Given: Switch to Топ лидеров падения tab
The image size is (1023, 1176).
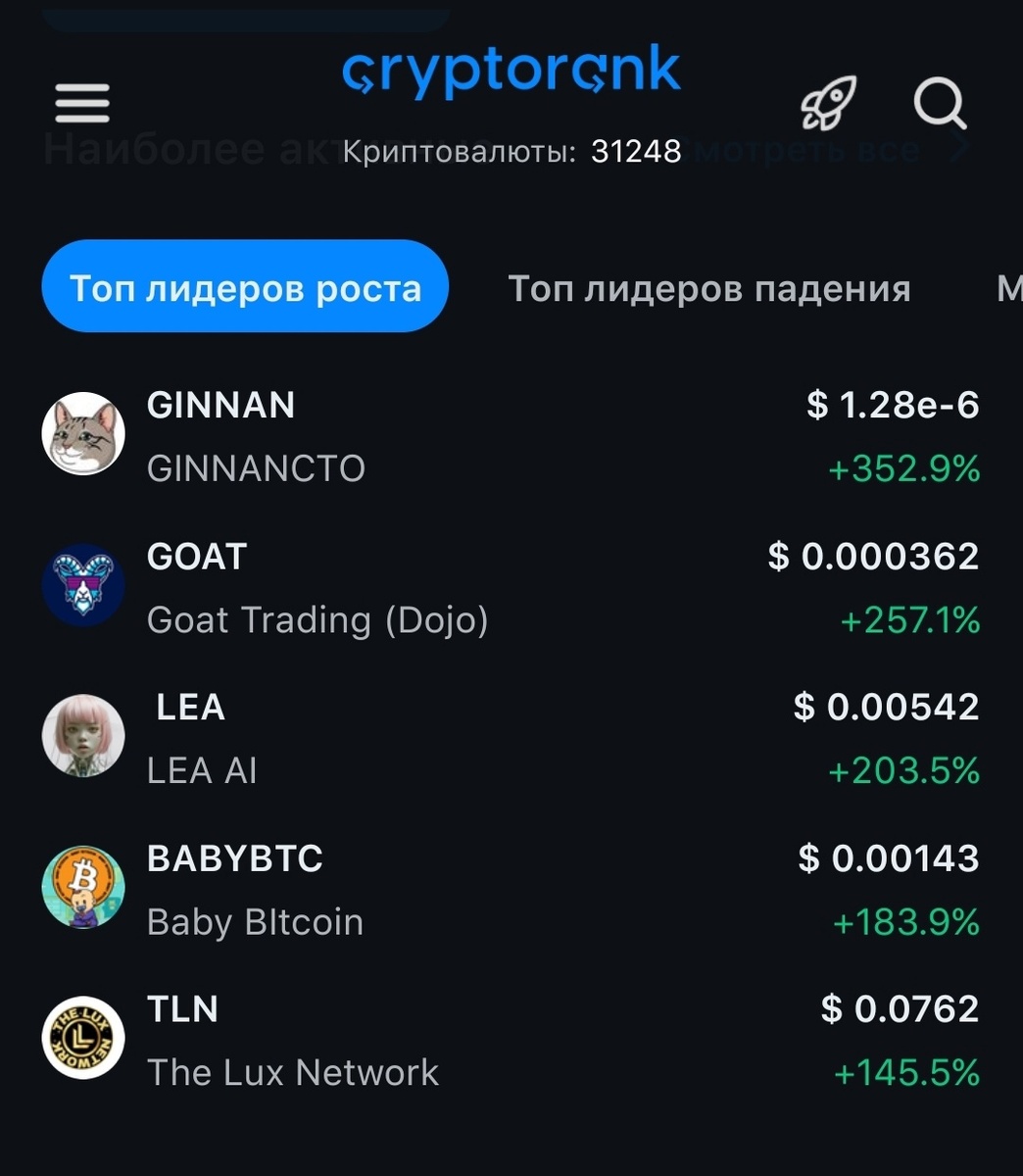Looking at the screenshot, I should click(x=708, y=288).
